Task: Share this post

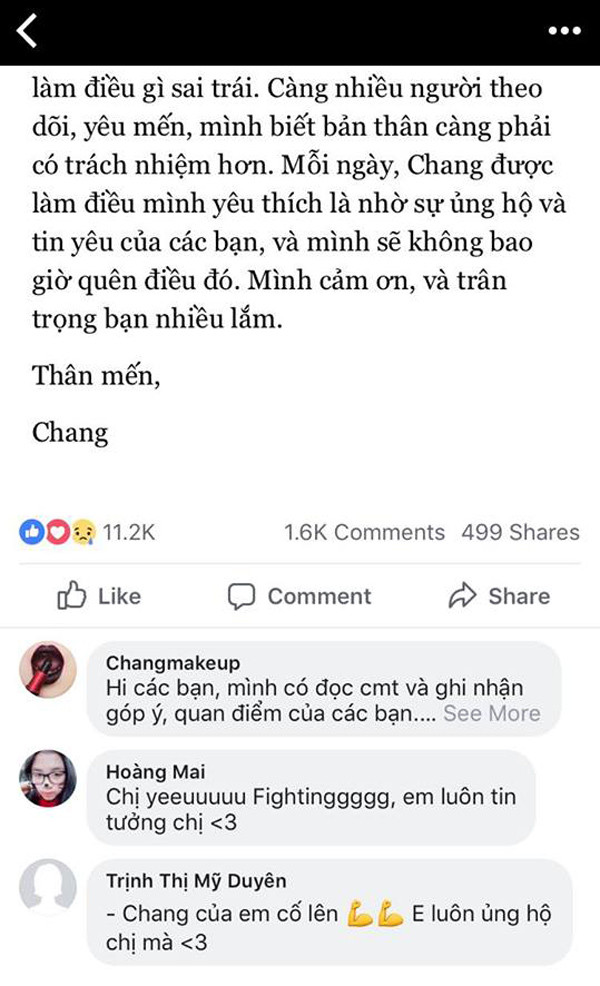Action: [499, 596]
